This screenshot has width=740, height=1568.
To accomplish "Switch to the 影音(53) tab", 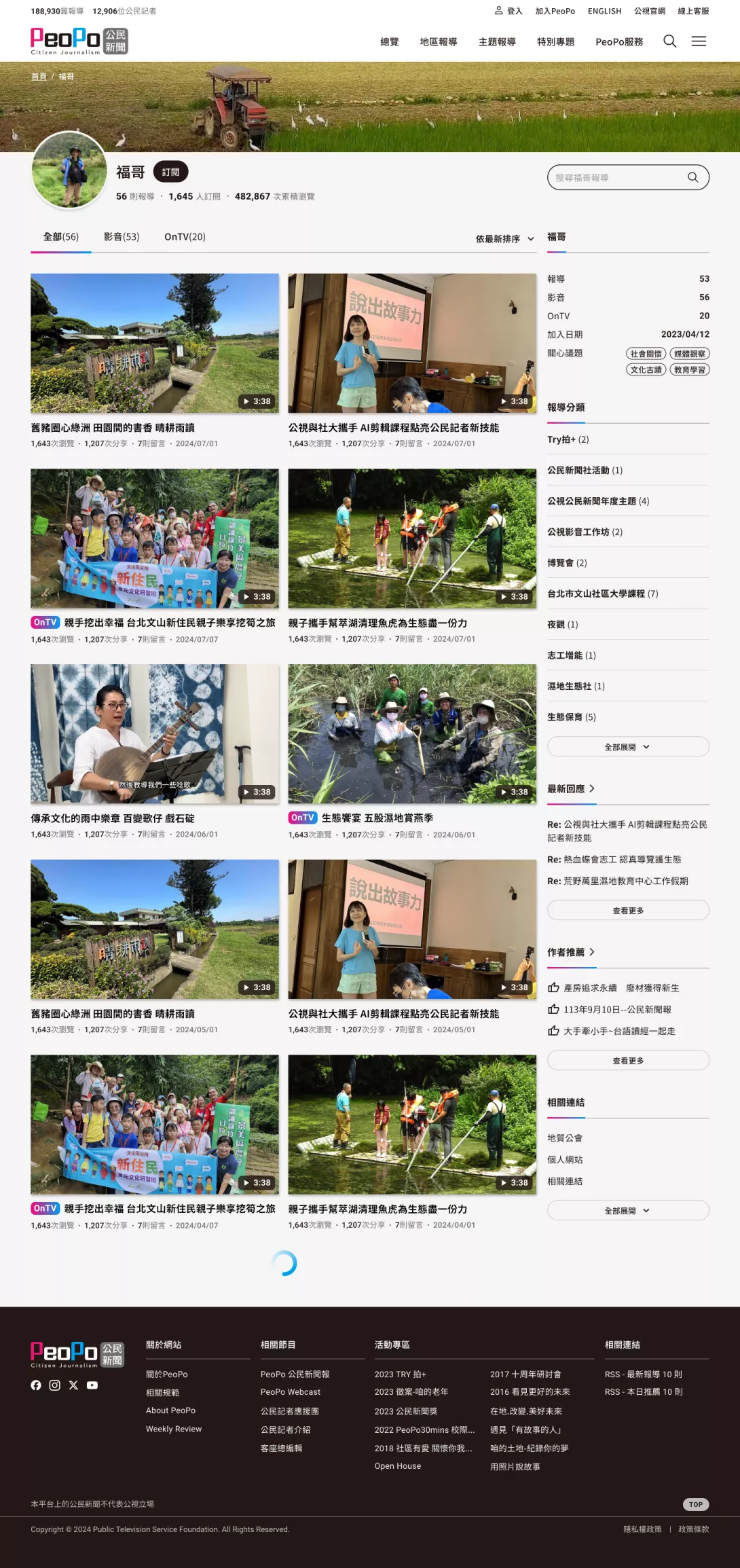I will click(122, 237).
